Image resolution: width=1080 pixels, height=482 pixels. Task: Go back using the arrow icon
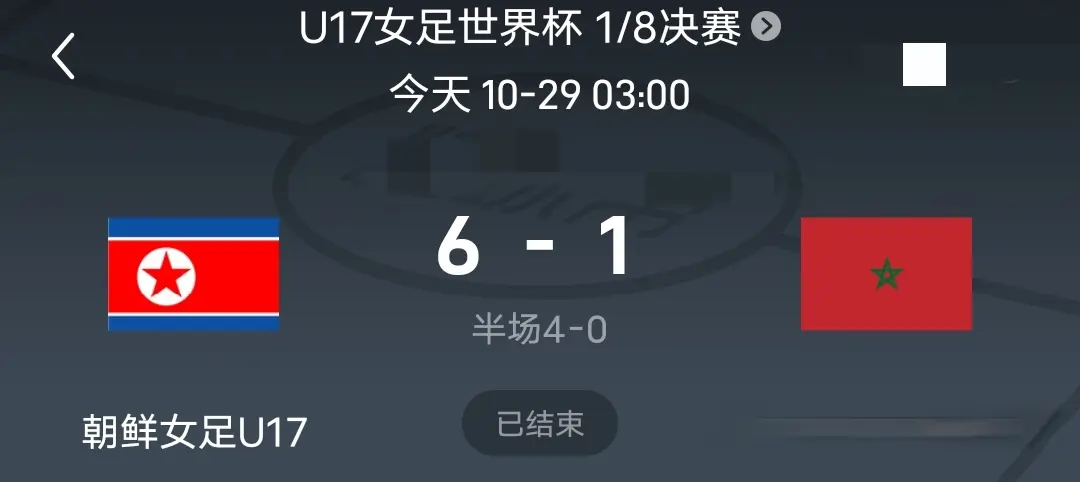[64, 56]
